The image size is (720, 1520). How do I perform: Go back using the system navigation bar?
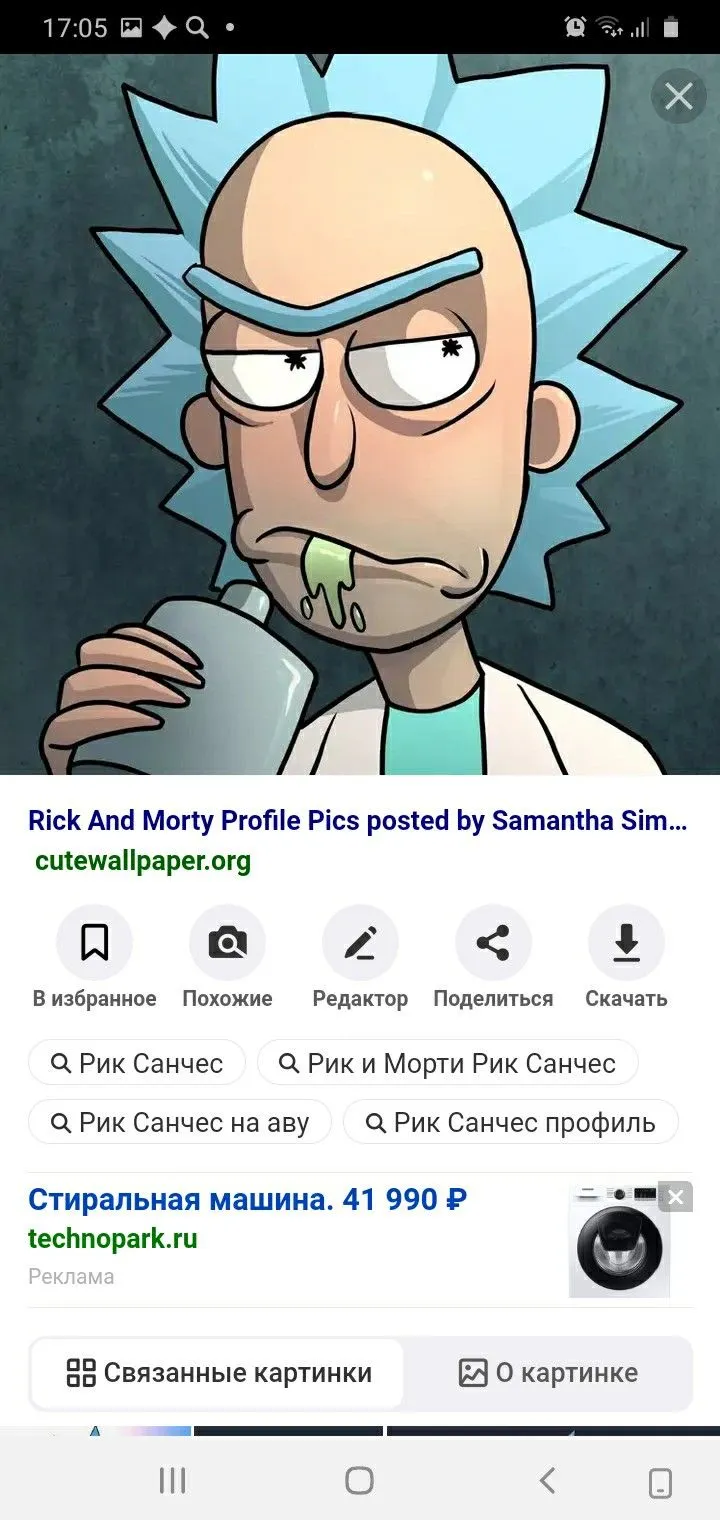547,1480
